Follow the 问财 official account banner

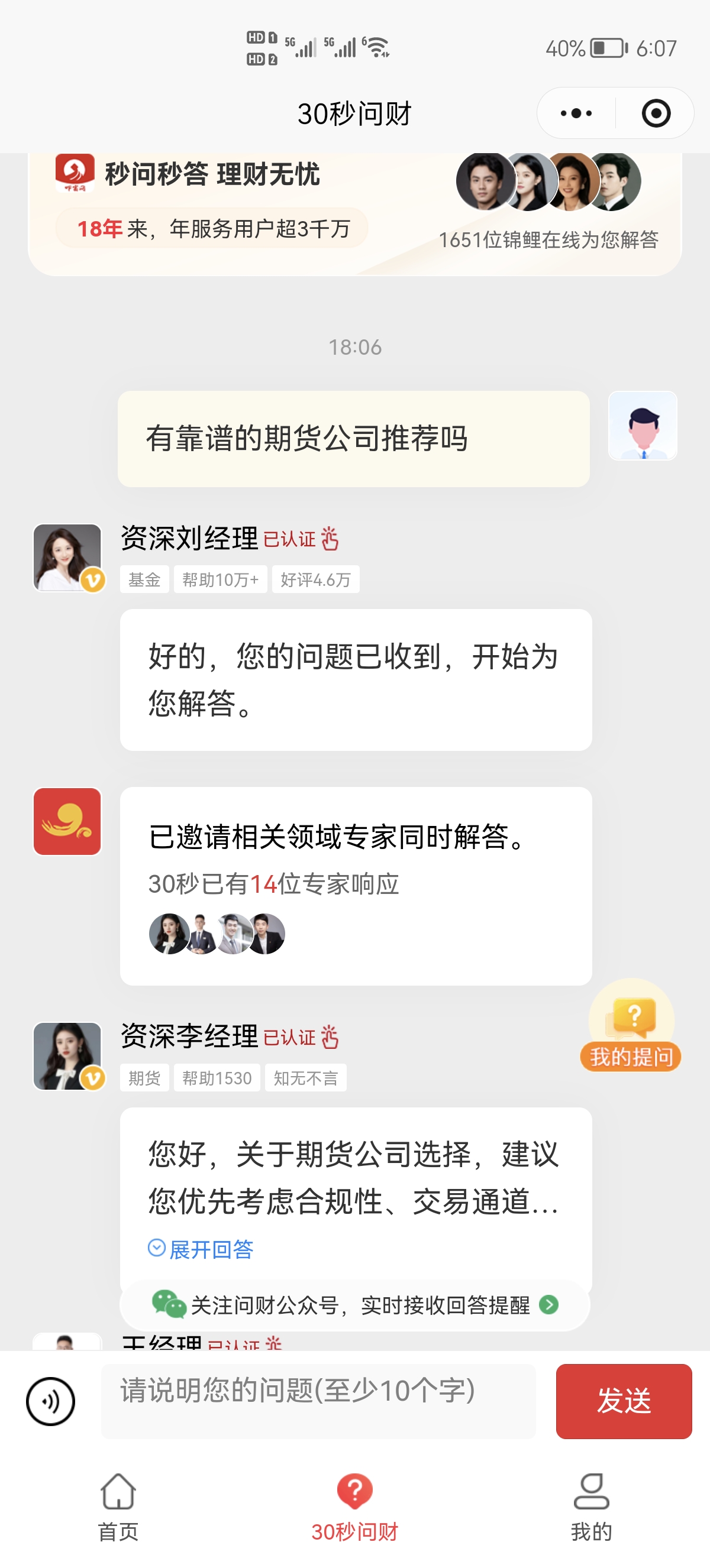[355, 1304]
